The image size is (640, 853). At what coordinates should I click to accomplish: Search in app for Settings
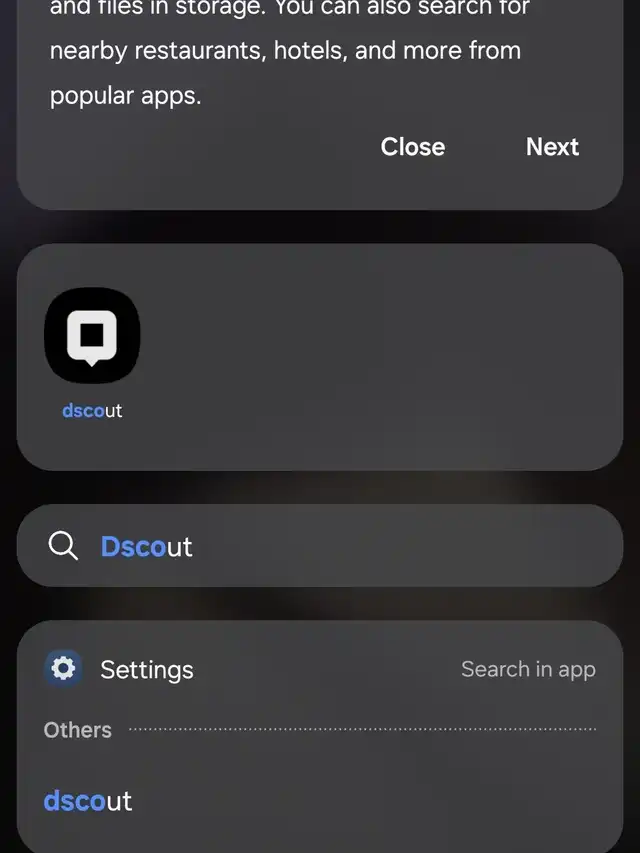(527, 670)
